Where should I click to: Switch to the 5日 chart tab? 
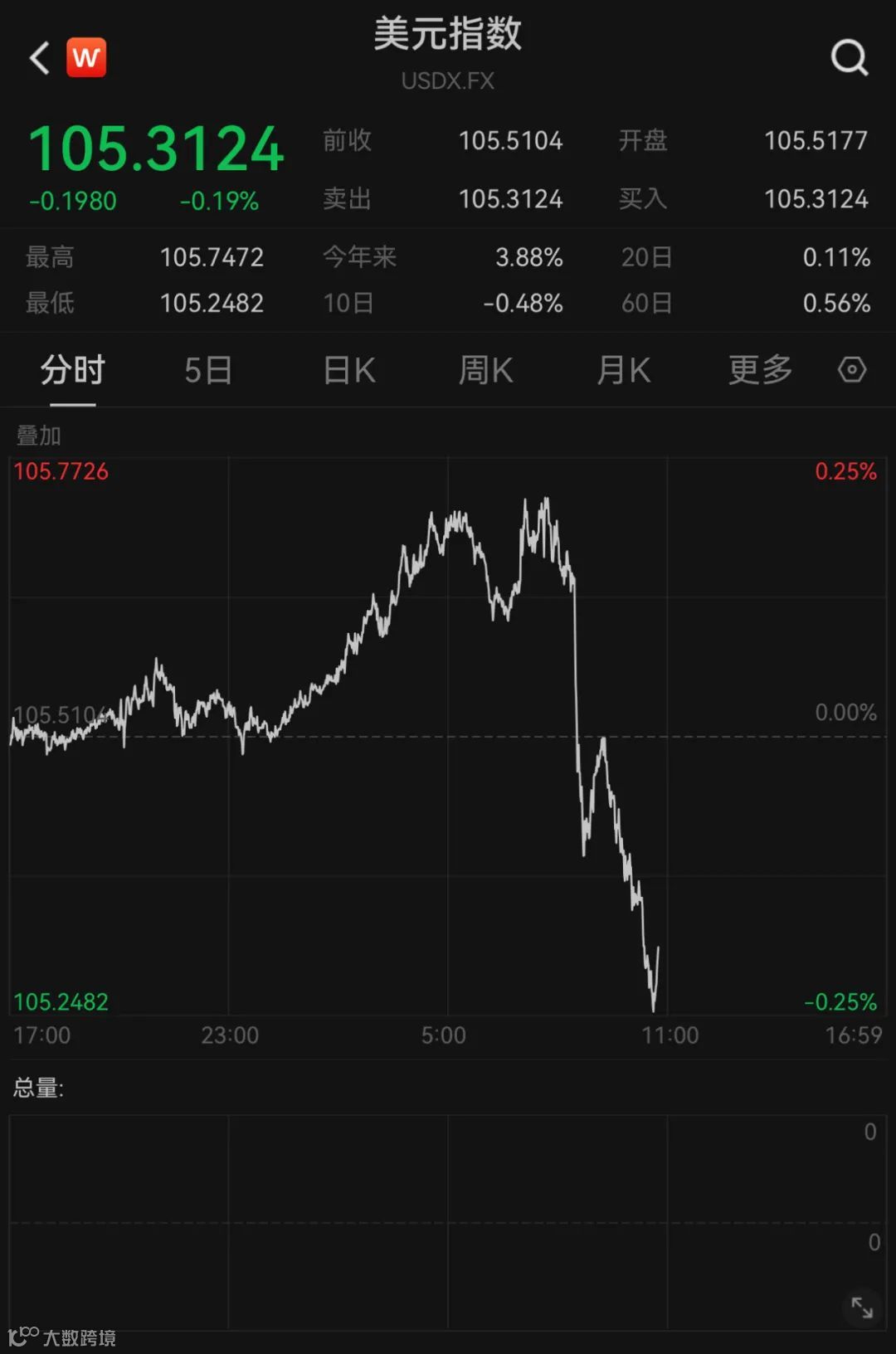click(x=207, y=370)
